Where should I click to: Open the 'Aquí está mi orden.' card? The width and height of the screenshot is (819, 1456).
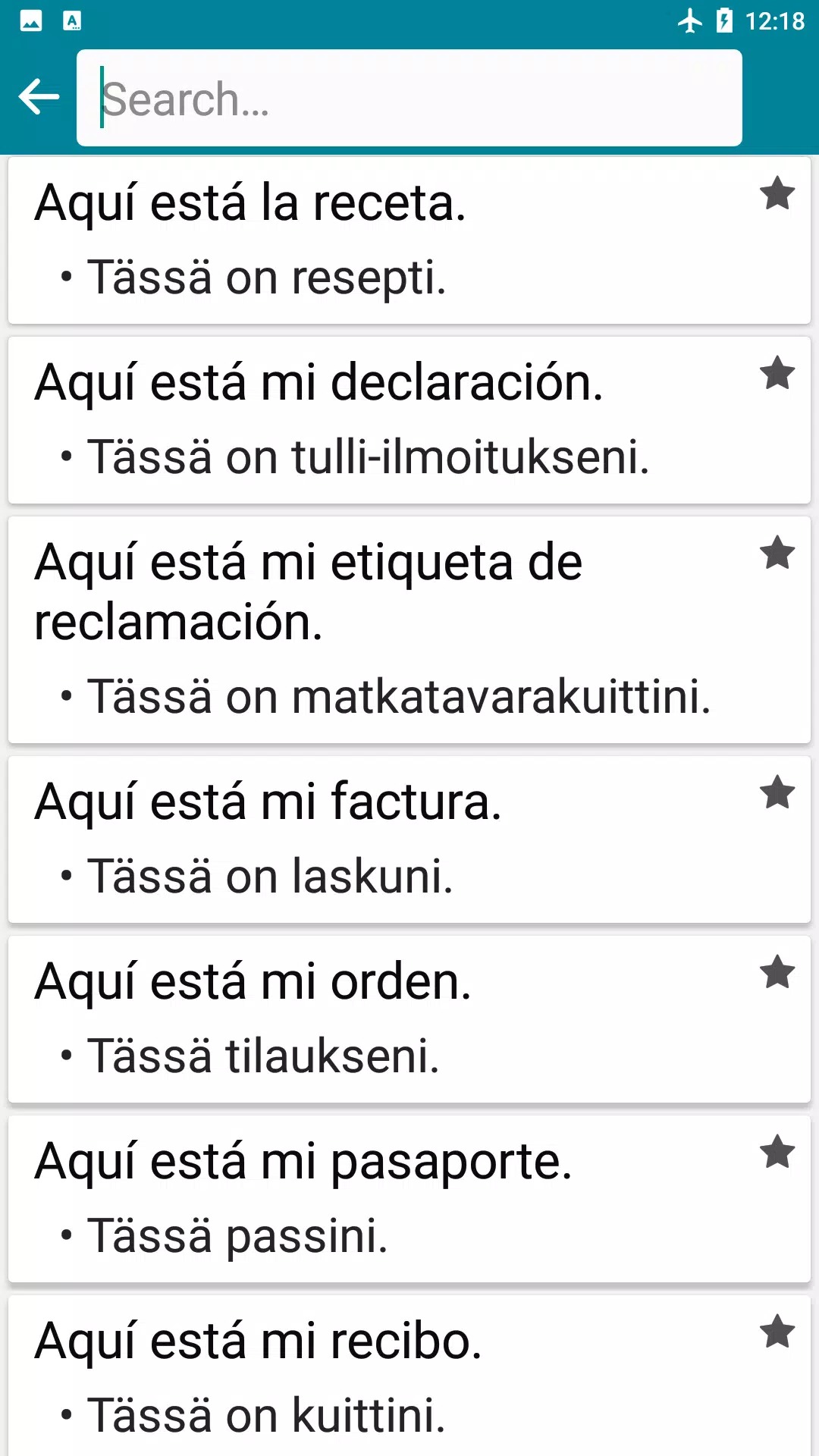379,1019
